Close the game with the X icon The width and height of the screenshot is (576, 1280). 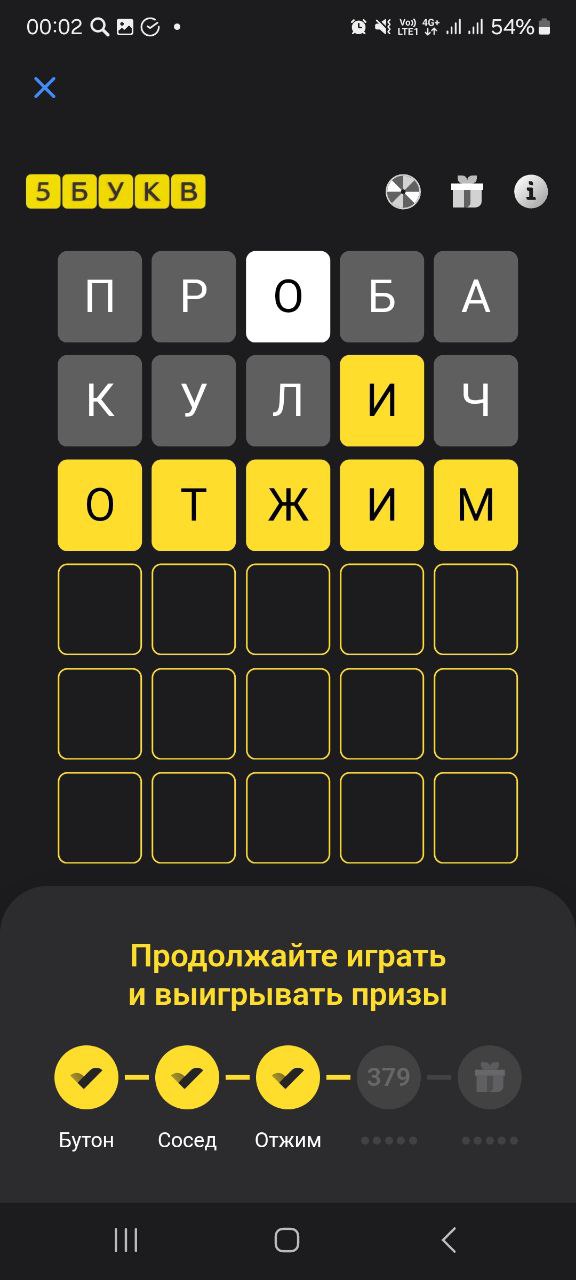45,88
